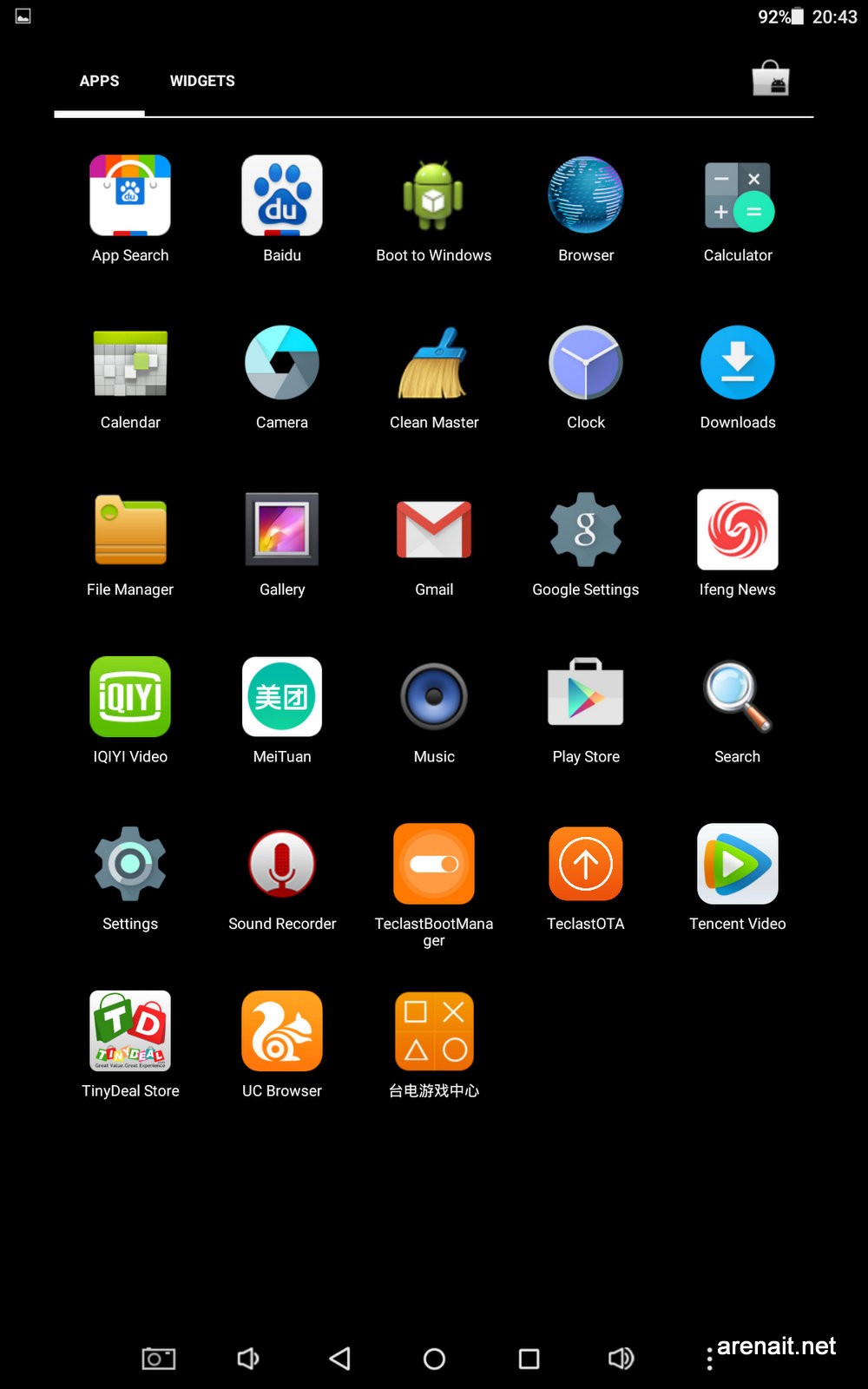The width and height of the screenshot is (868, 1389).
Task: Tap the screenshot button in navigation bar
Action: click(159, 1359)
